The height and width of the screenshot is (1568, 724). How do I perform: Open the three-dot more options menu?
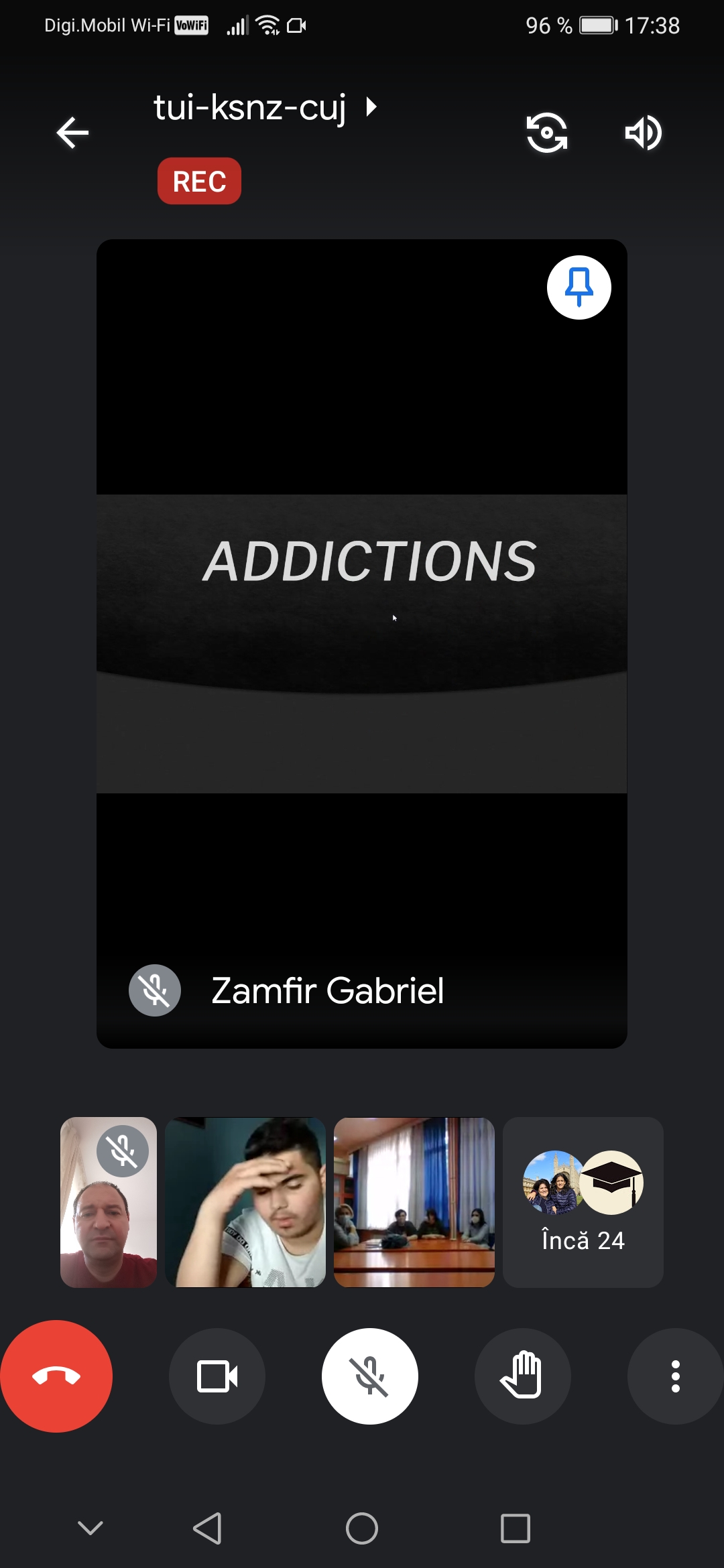[675, 1376]
